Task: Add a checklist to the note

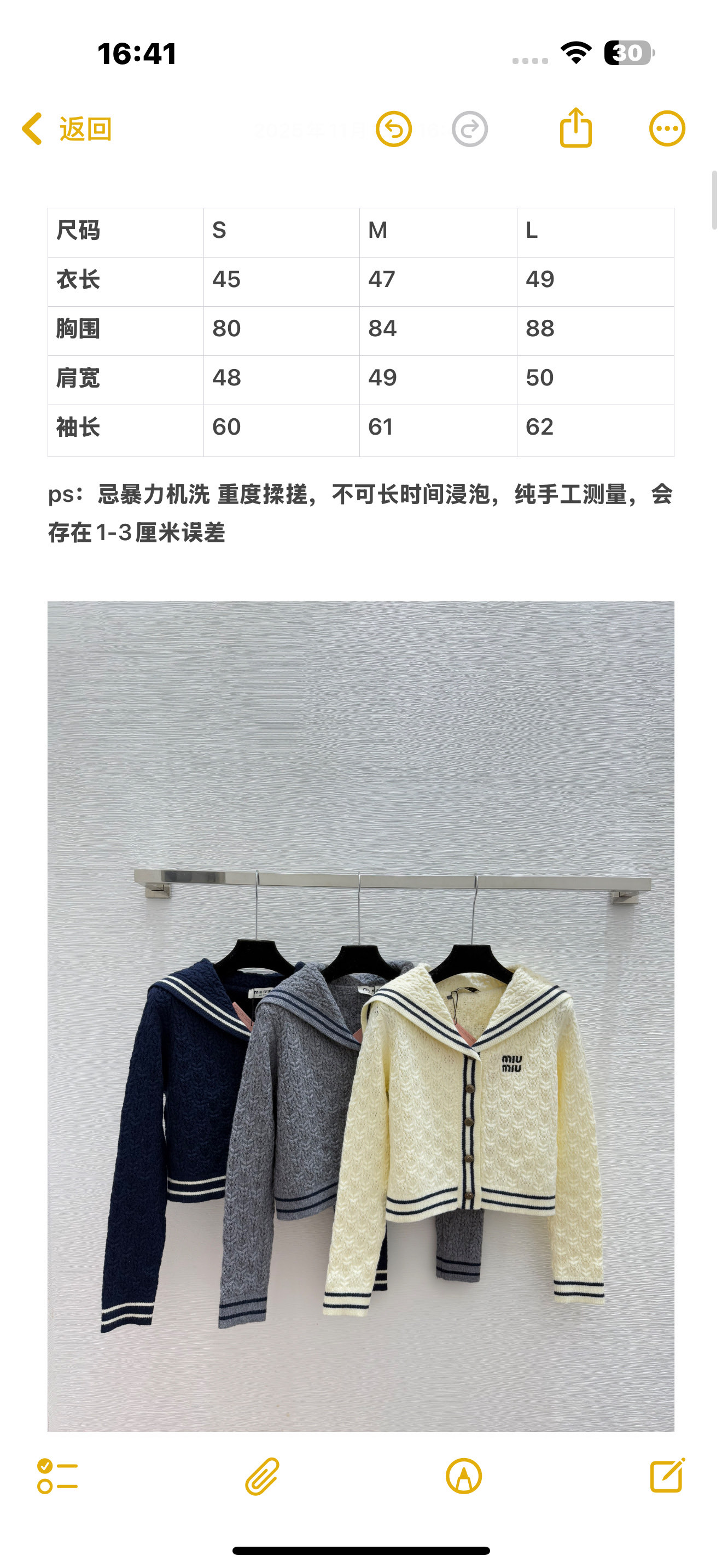Action: click(x=57, y=1476)
